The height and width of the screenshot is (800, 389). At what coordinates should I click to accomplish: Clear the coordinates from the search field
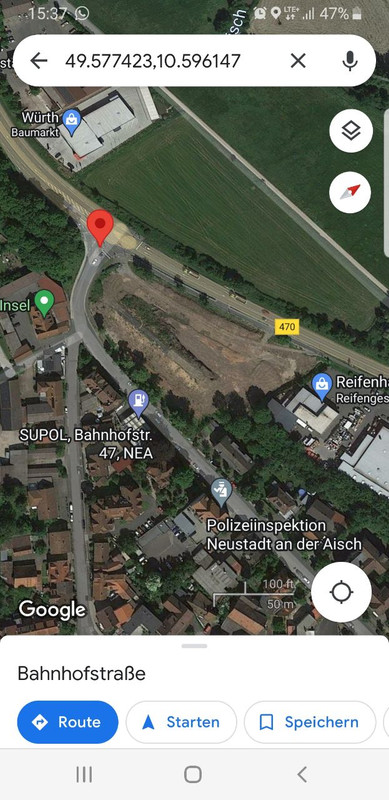click(x=298, y=61)
